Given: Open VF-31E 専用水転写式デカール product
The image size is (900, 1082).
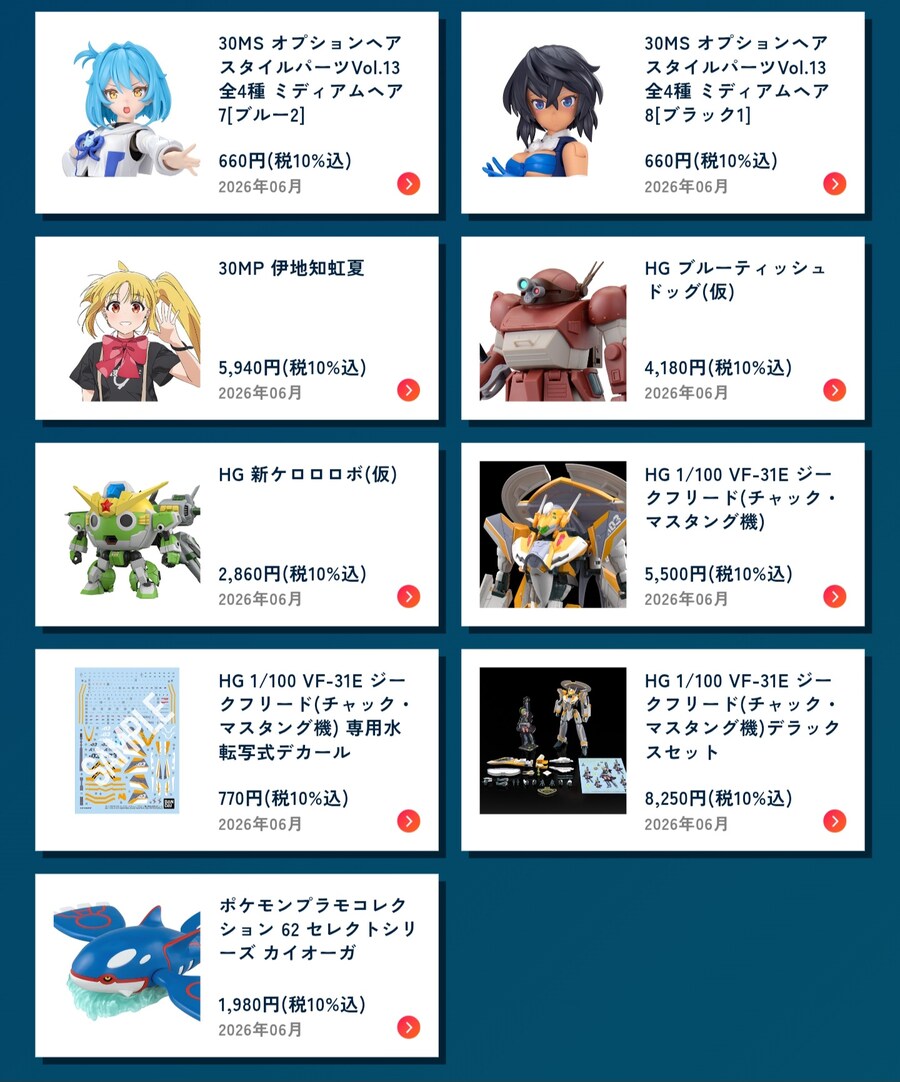Looking at the screenshot, I should (237, 750).
